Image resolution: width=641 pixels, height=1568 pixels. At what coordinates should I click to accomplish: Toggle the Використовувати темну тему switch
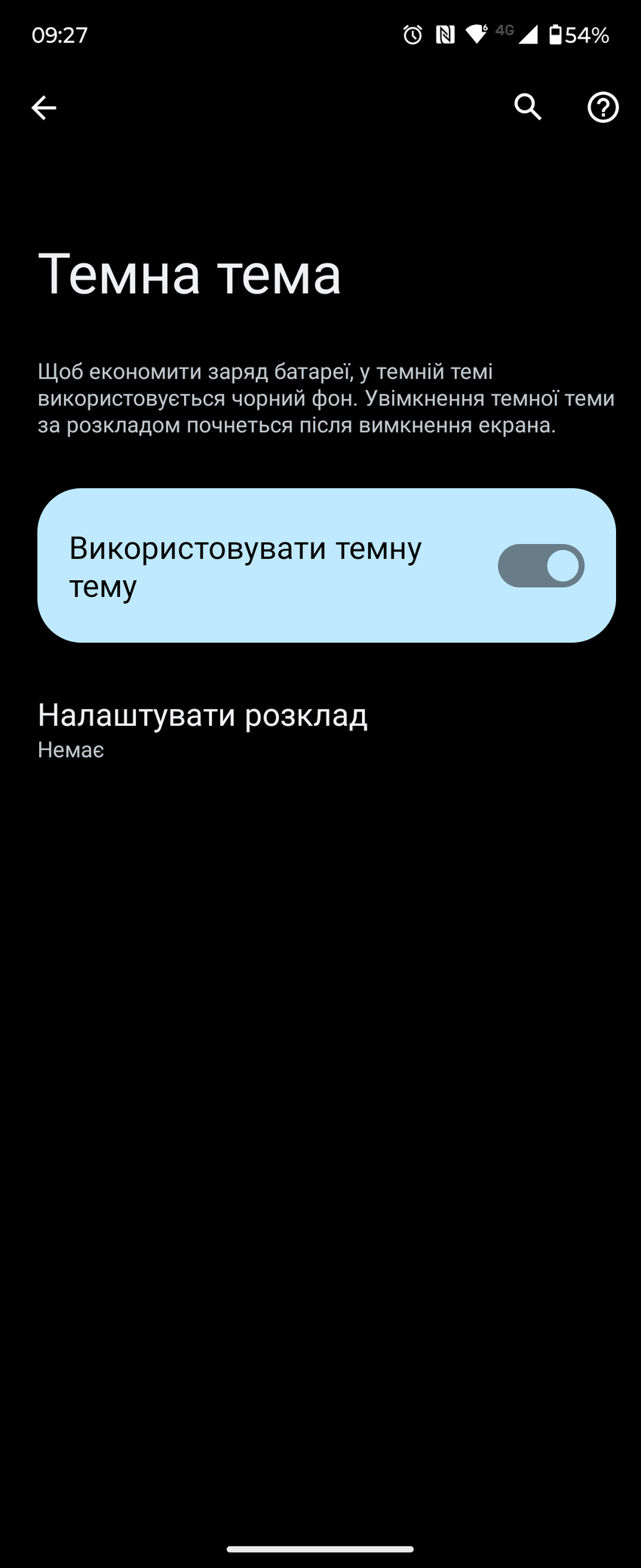coord(541,566)
